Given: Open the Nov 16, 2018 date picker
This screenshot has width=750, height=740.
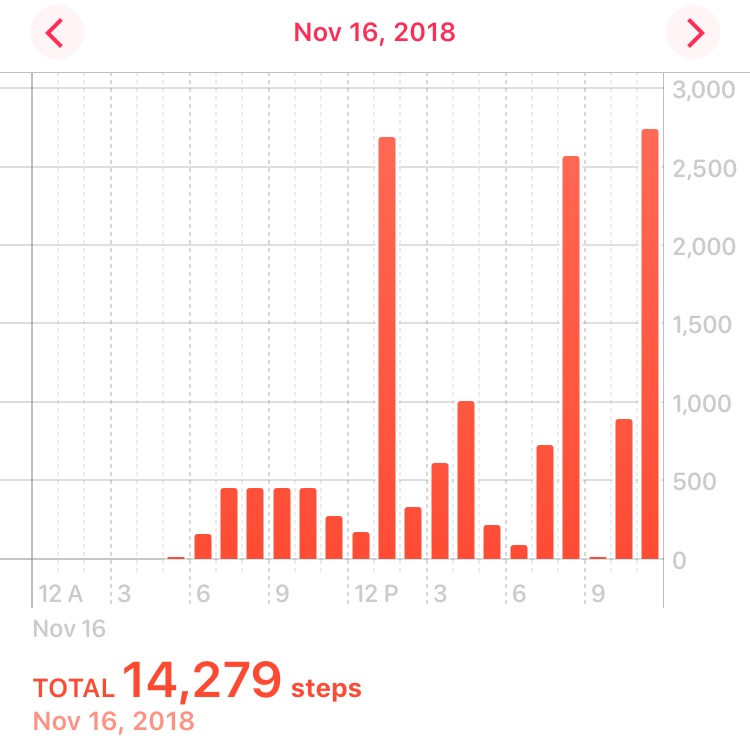Looking at the screenshot, I should [x=374, y=32].
